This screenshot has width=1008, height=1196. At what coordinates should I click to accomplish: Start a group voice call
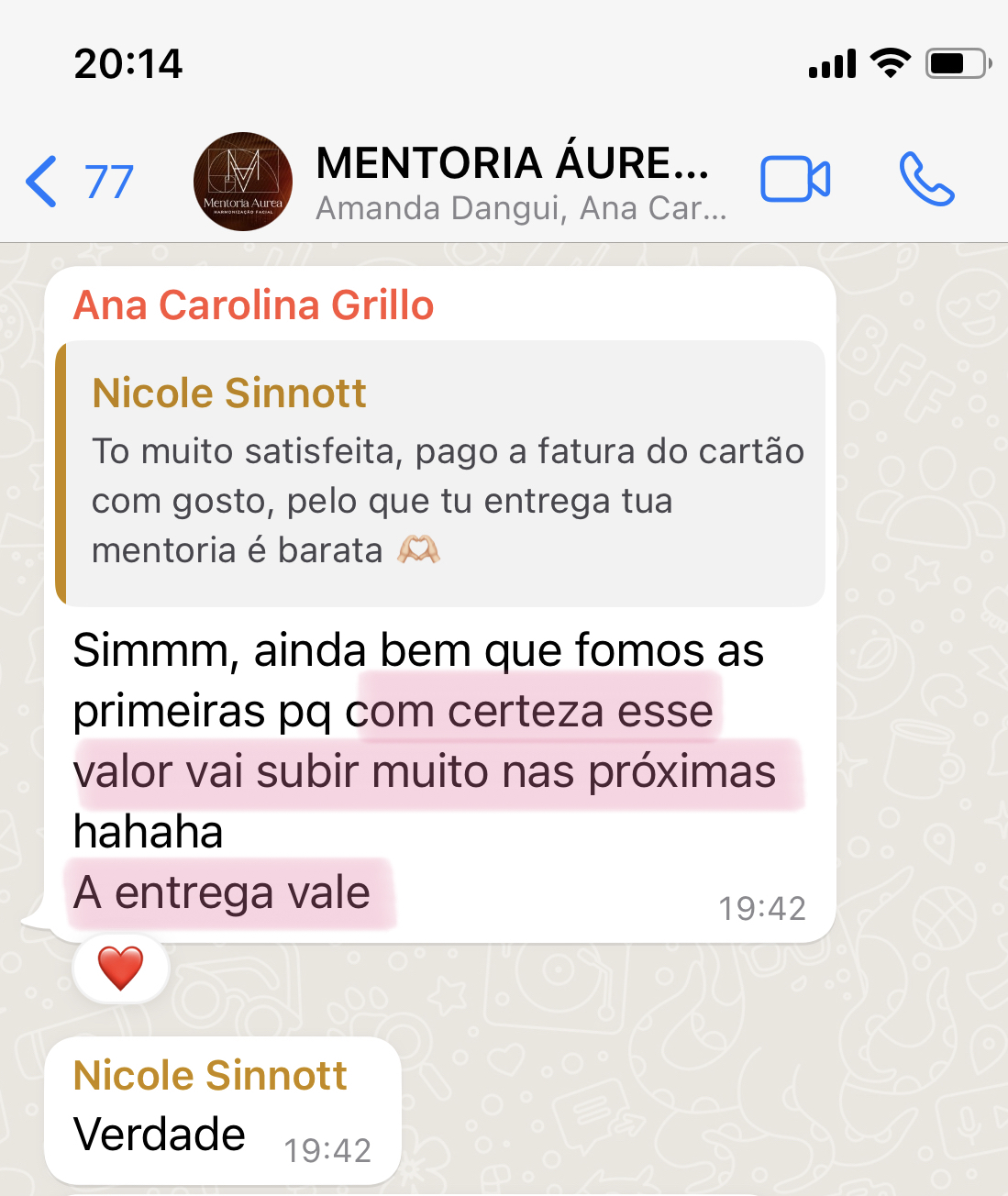pyautogui.click(x=926, y=179)
